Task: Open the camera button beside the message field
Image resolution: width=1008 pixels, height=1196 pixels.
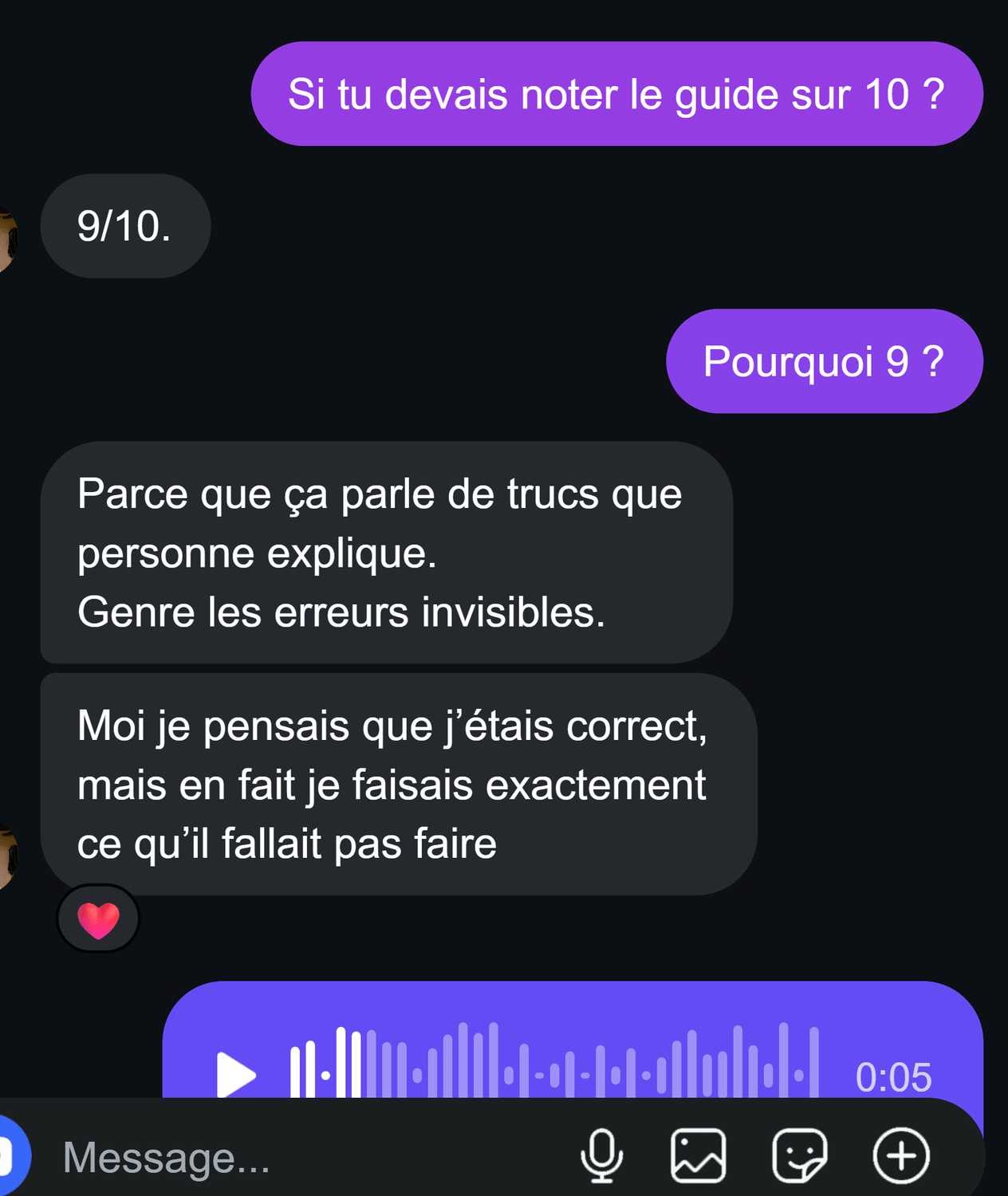Action: pyautogui.click(x=10, y=1155)
